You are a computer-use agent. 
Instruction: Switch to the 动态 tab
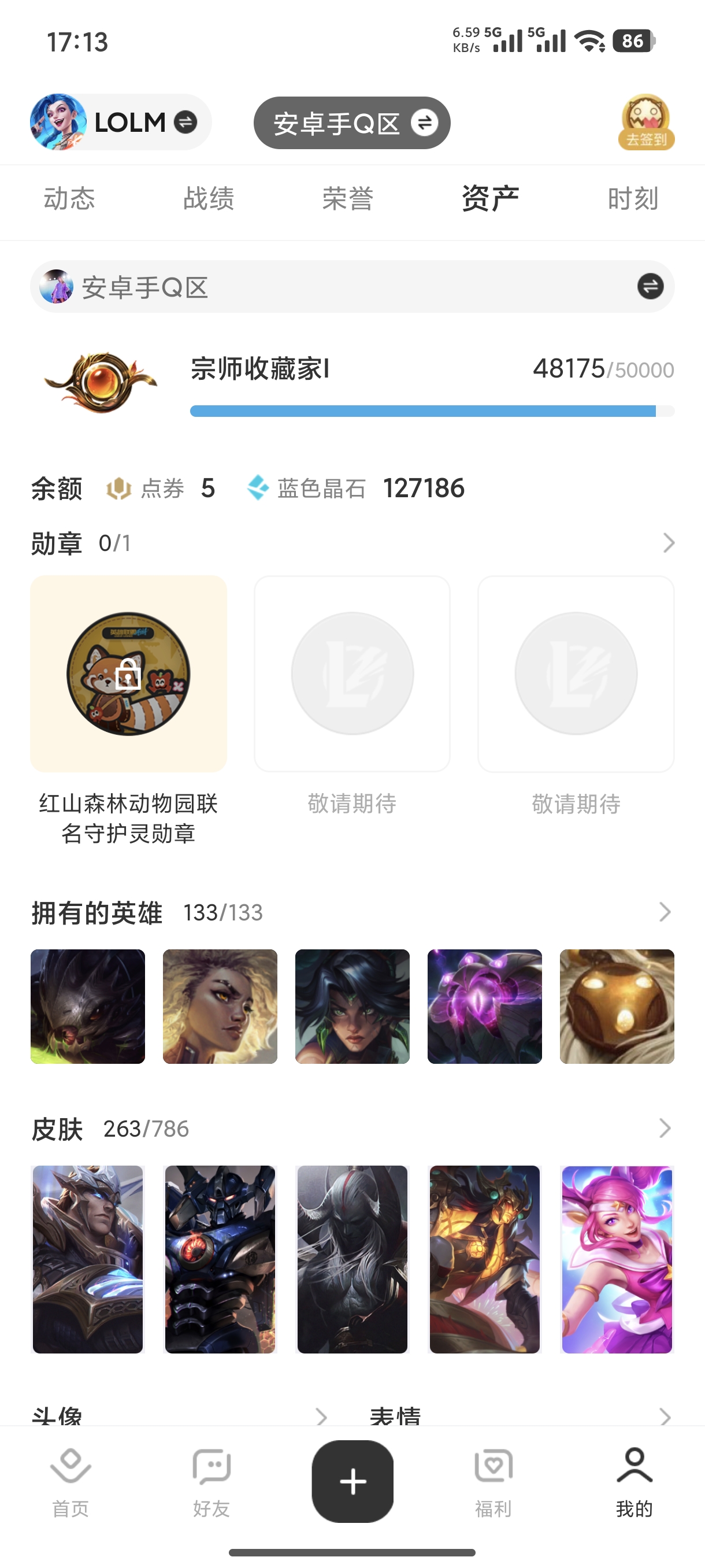(69, 199)
